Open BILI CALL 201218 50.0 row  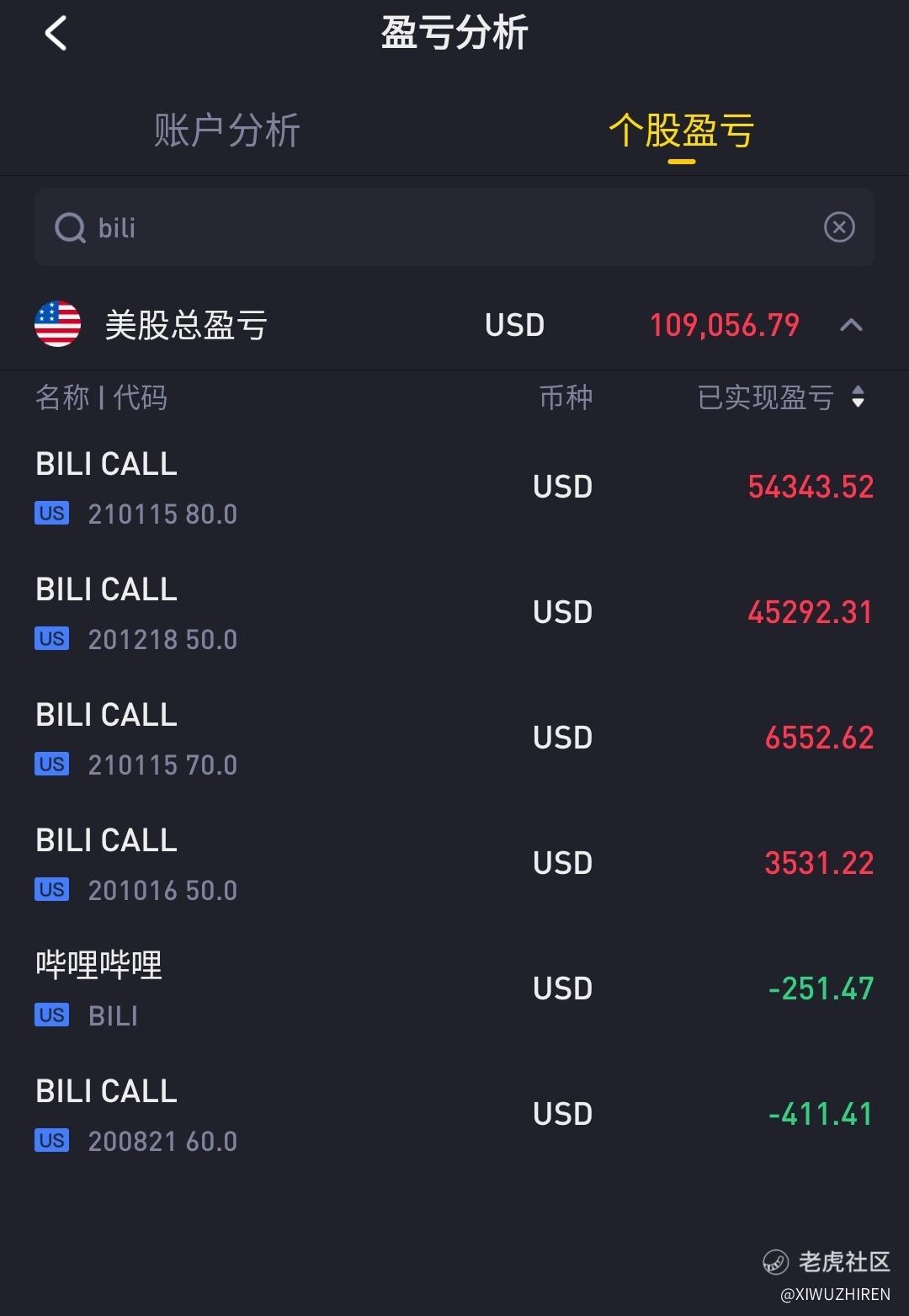point(454,613)
